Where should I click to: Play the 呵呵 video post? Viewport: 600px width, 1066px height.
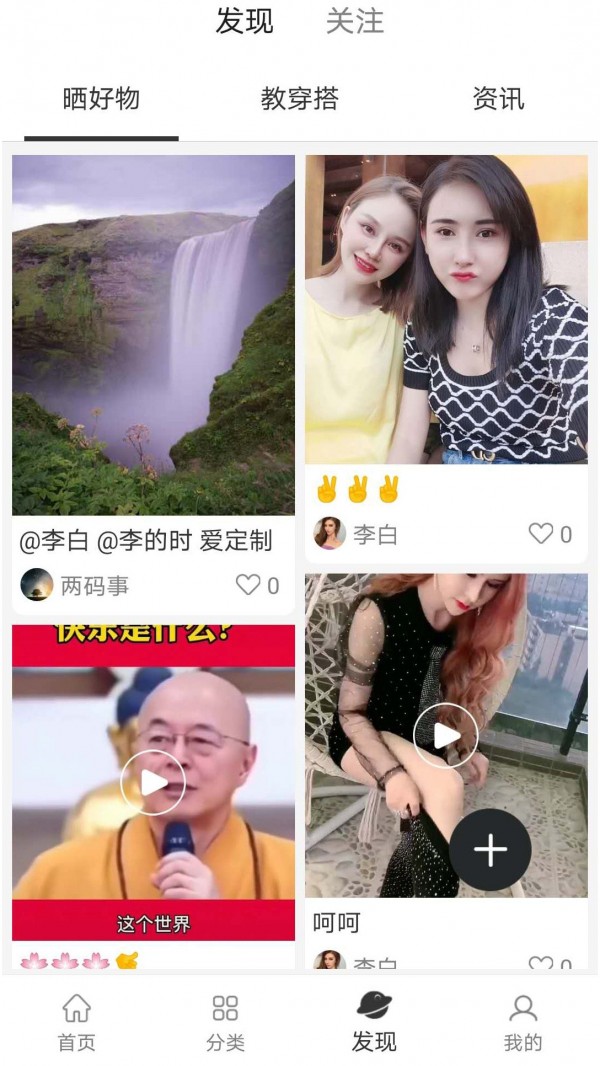tap(445, 735)
